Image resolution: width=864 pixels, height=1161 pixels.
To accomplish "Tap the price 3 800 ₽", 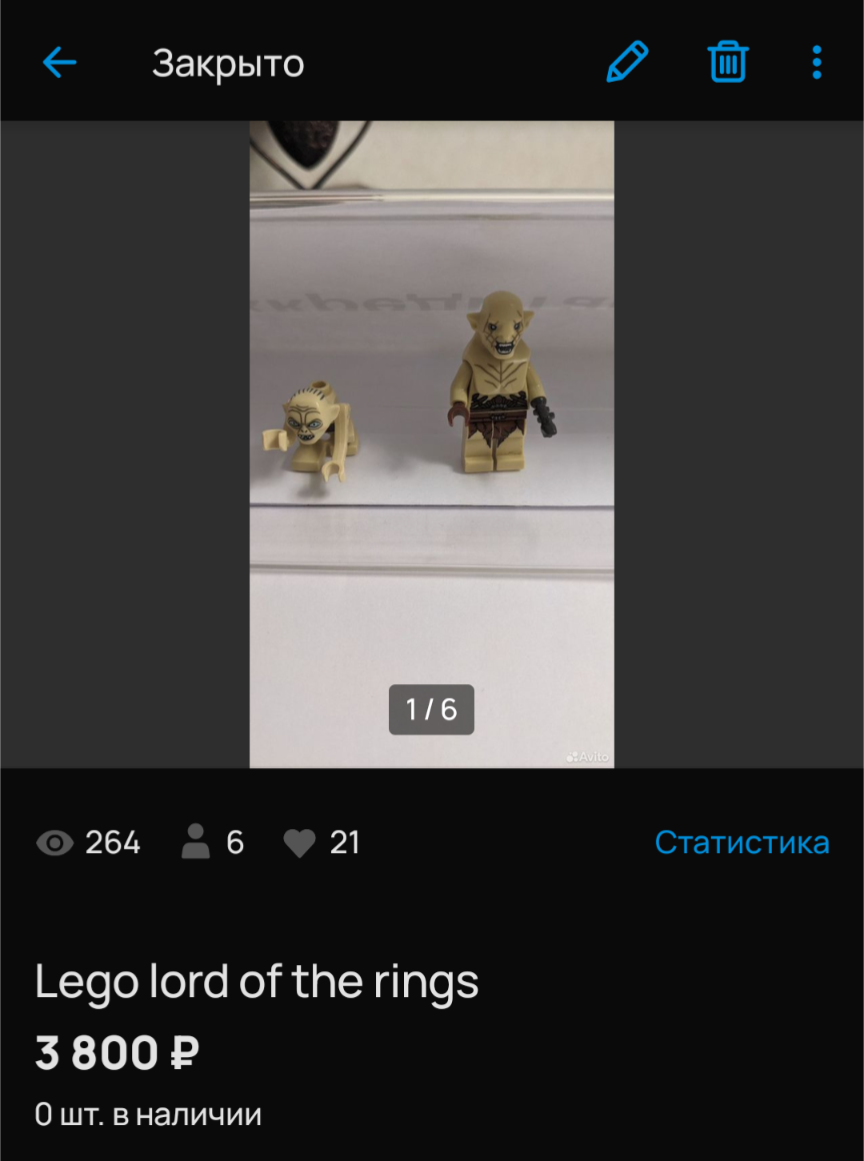I will (116, 1053).
